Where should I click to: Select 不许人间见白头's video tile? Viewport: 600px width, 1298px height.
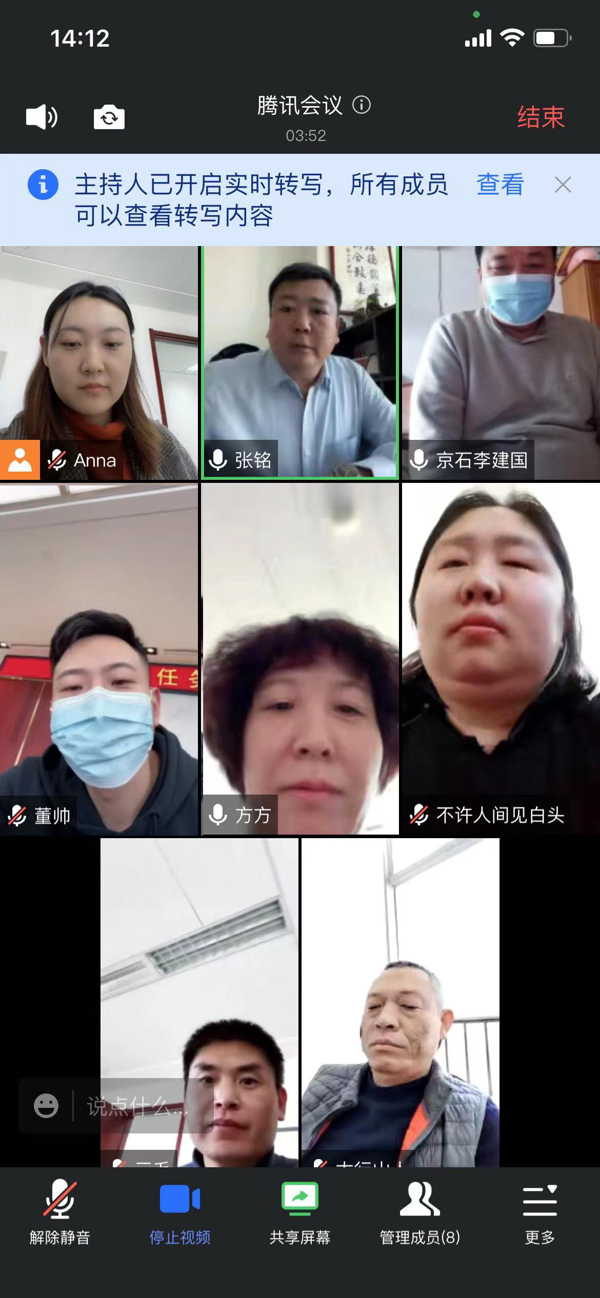501,660
